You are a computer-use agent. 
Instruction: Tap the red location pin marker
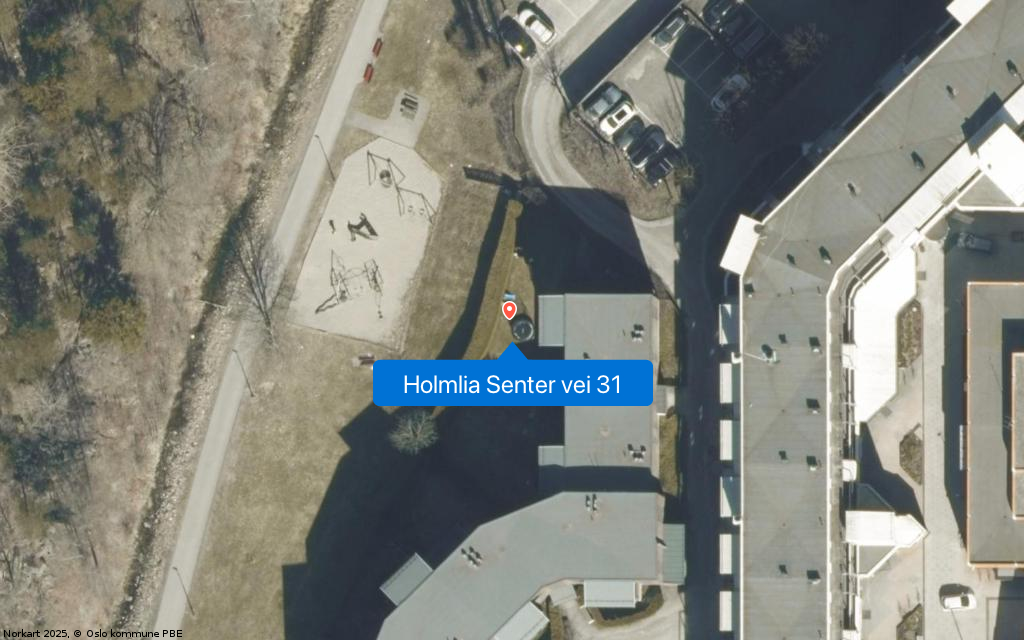(509, 309)
